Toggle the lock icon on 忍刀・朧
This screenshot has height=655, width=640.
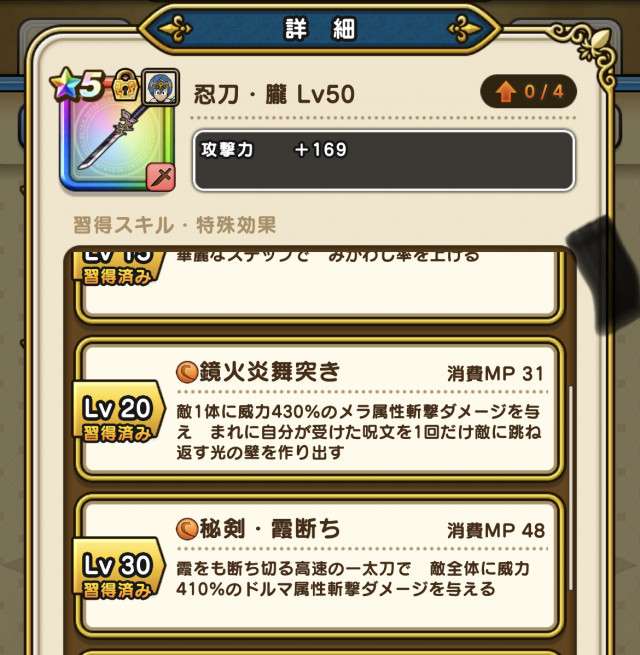click(125, 87)
